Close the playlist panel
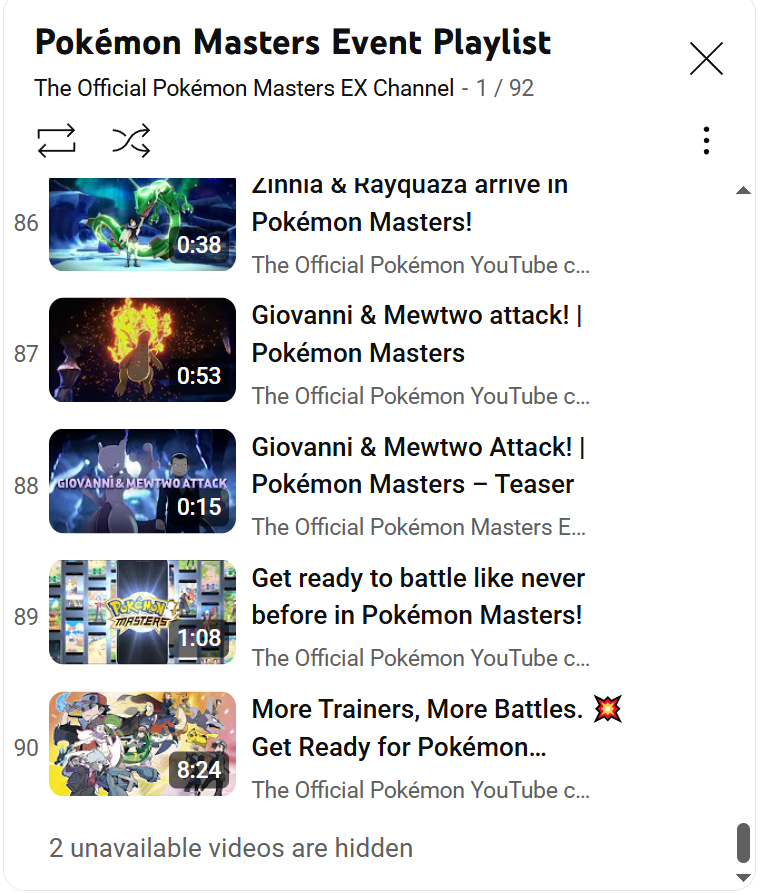766x894 pixels. tap(706, 60)
